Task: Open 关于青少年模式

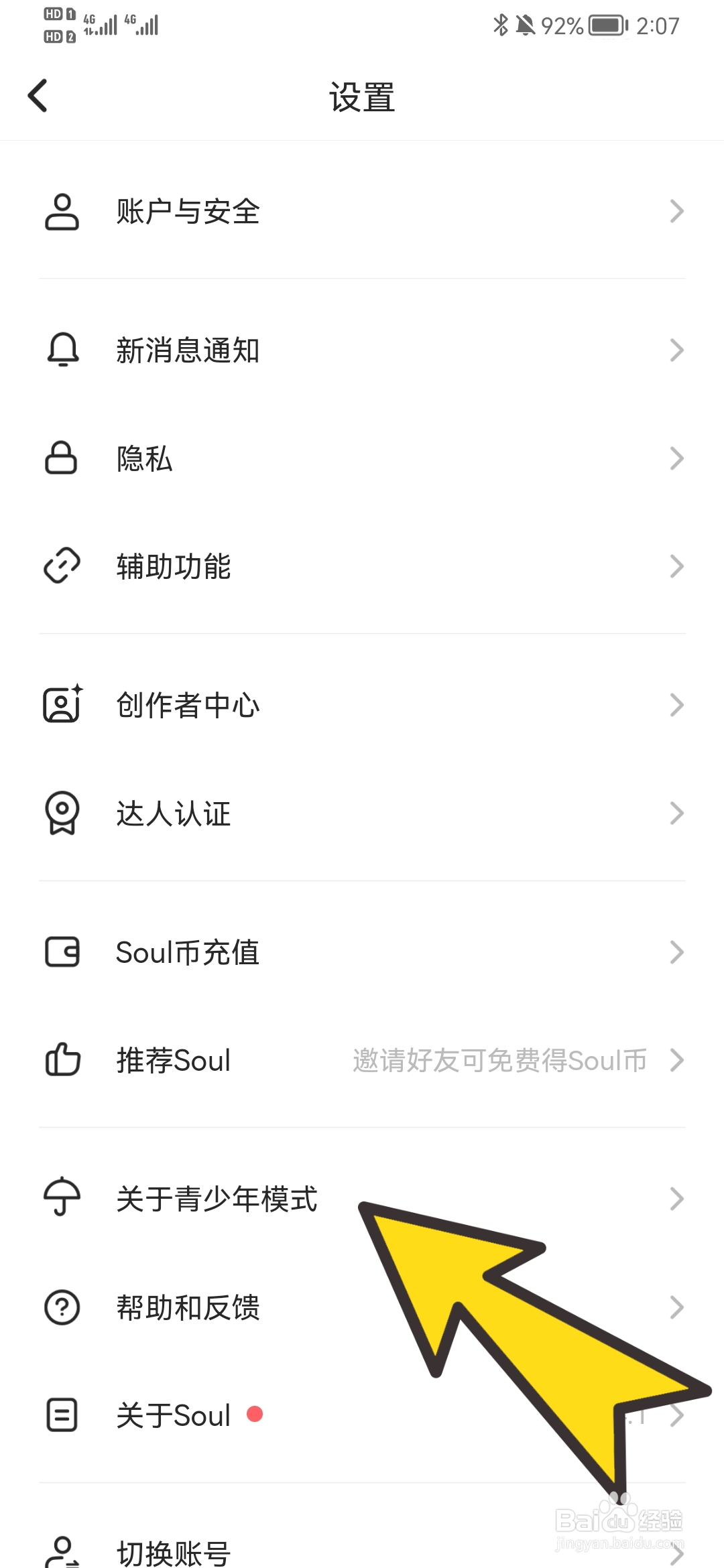Action: (215, 1199)
